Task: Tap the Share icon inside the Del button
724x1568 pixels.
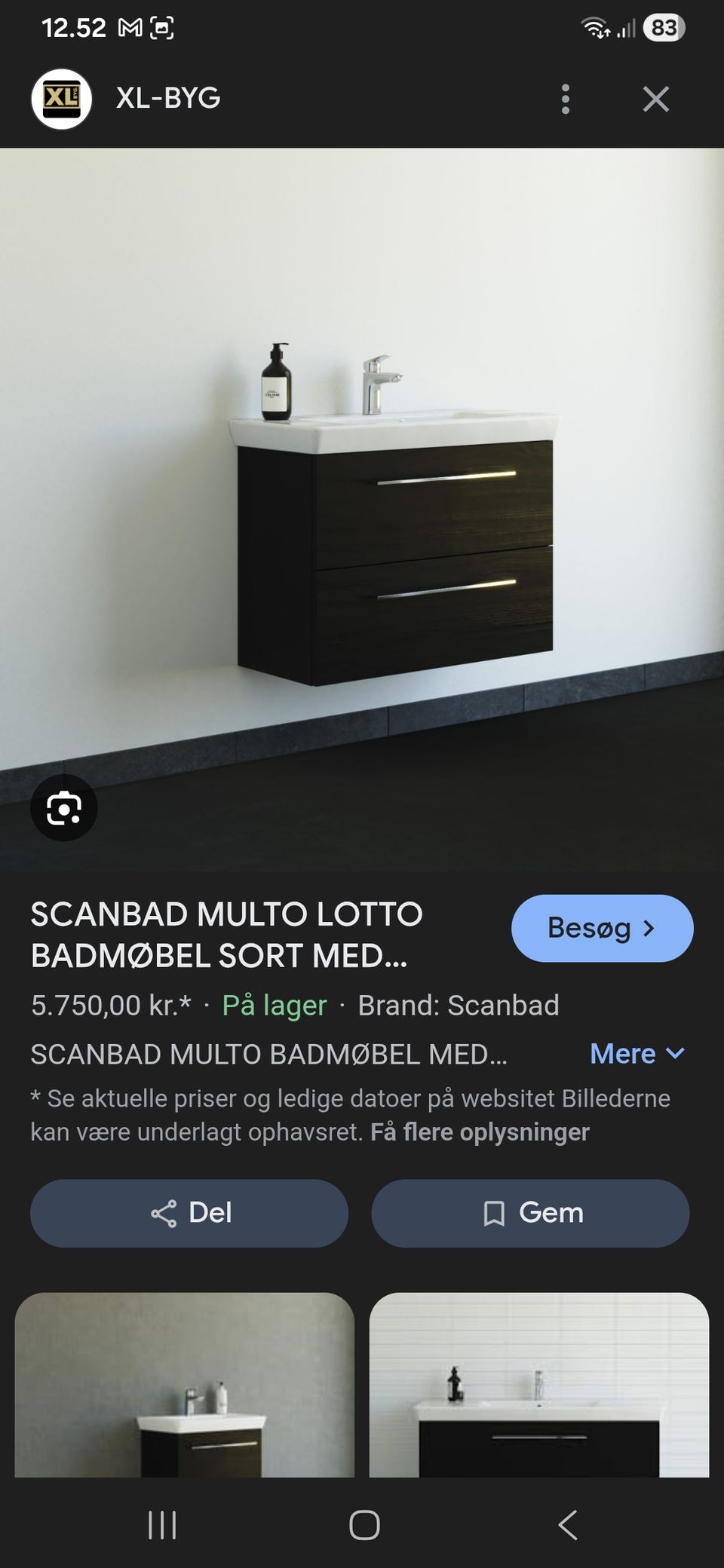Action: tap(163, 1212)
